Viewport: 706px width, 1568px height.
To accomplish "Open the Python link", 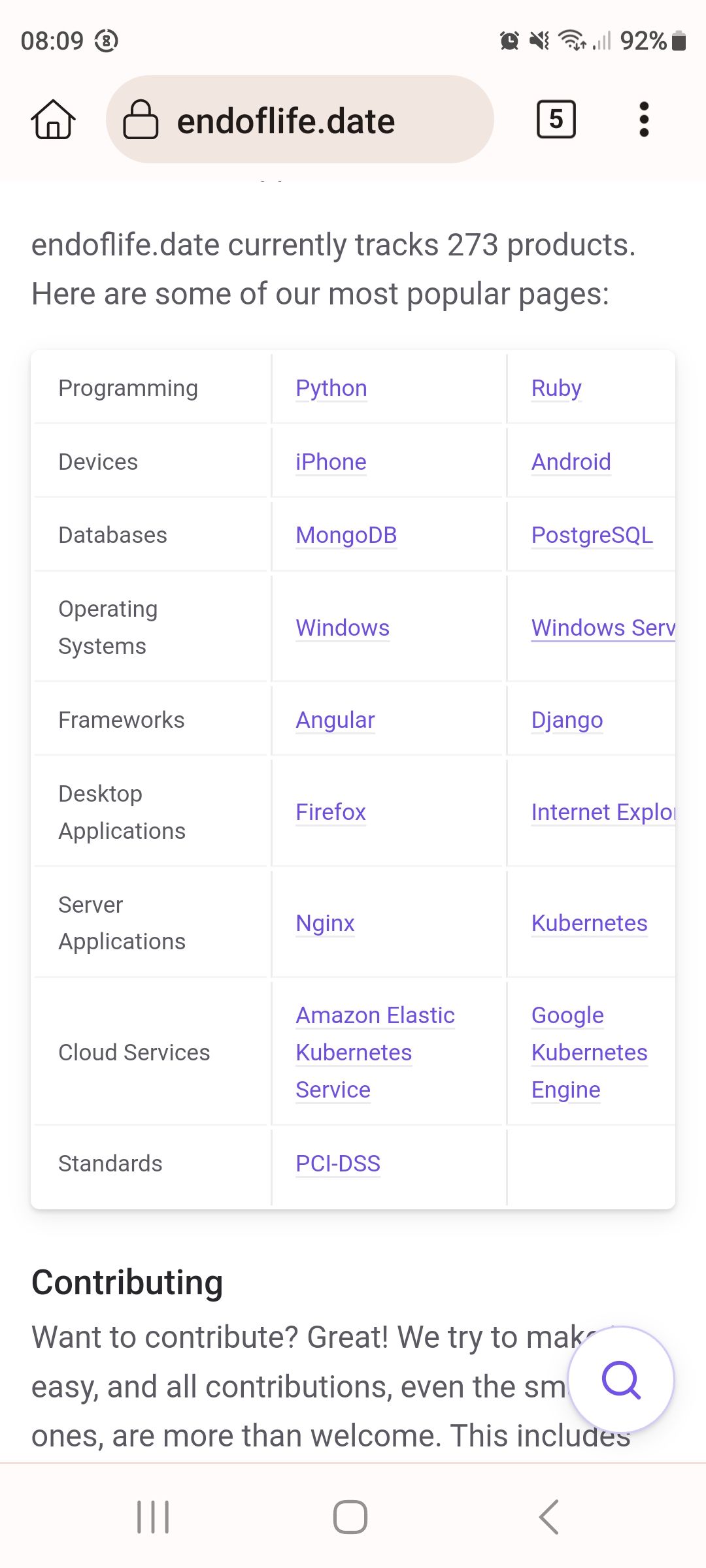I will pyautogui.click(x=331, y=388).
